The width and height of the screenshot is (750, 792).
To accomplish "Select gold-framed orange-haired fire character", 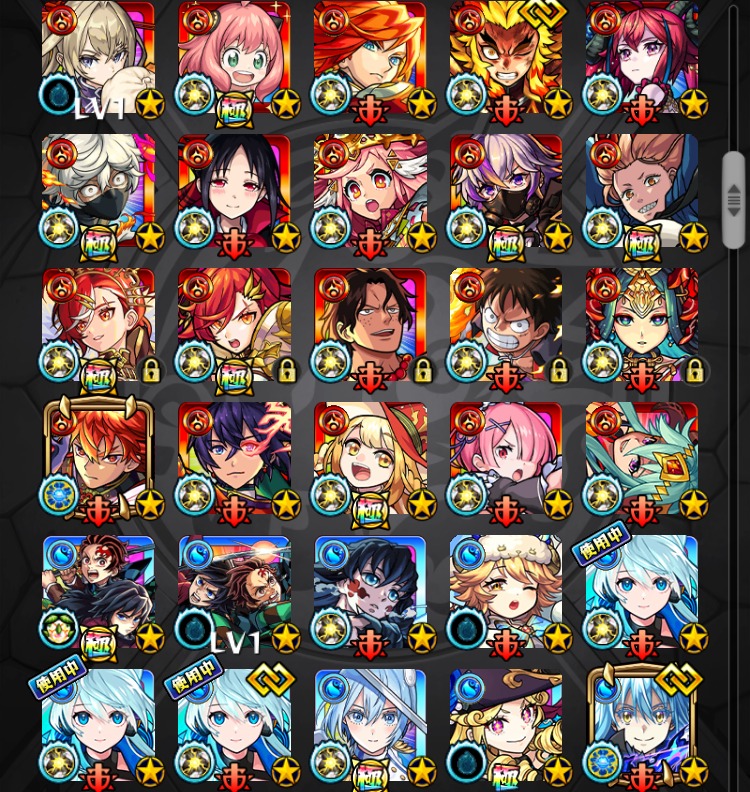I will pos(98,457).
